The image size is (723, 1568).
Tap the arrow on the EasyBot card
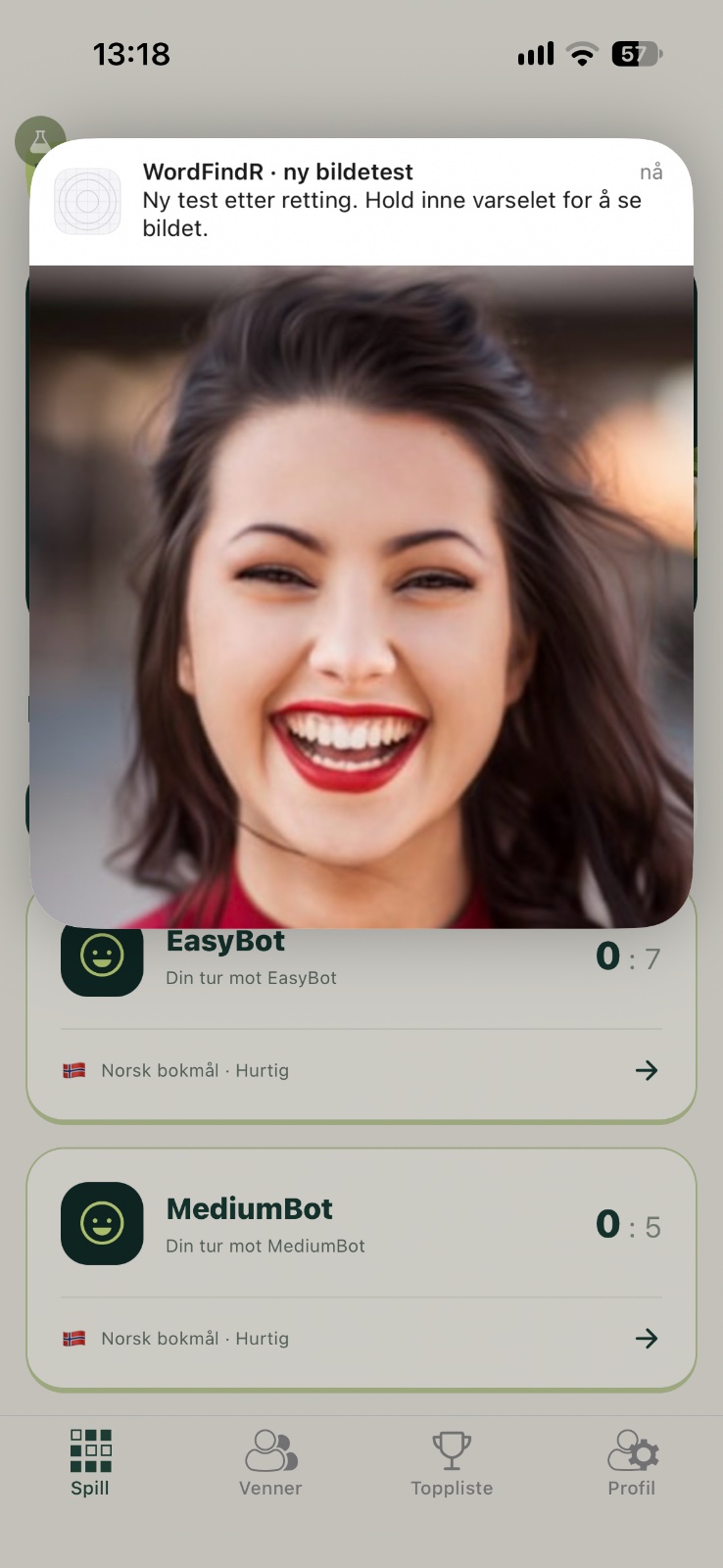(x=646, y=1070)
